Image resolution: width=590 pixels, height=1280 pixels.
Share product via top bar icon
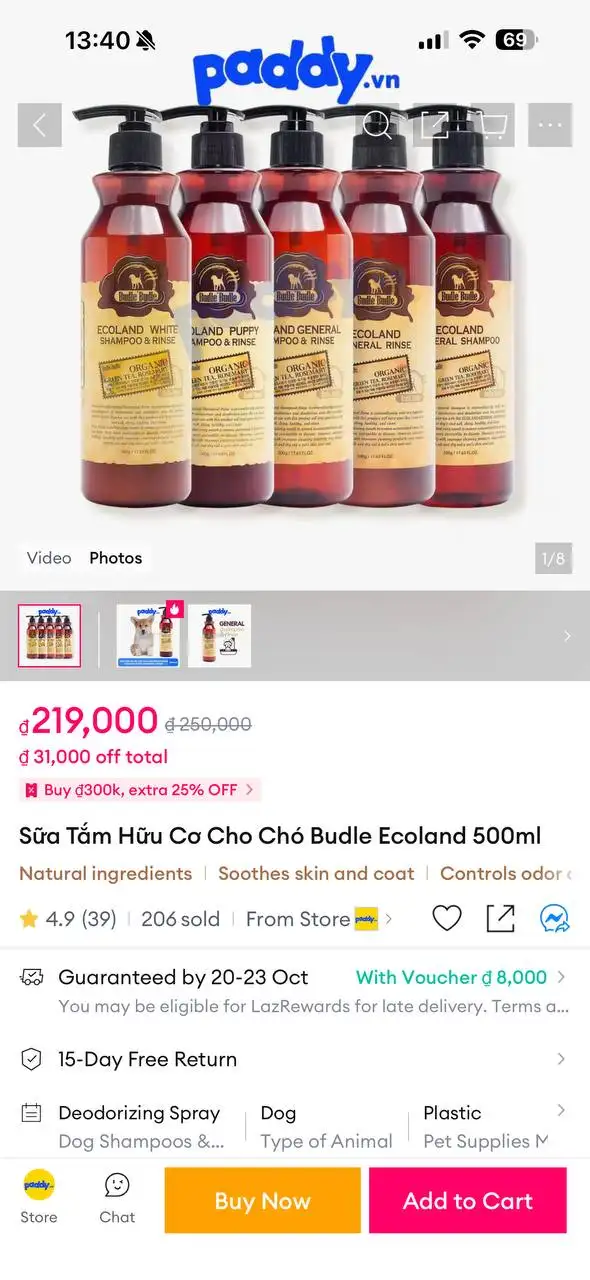[x=435, y=125]
